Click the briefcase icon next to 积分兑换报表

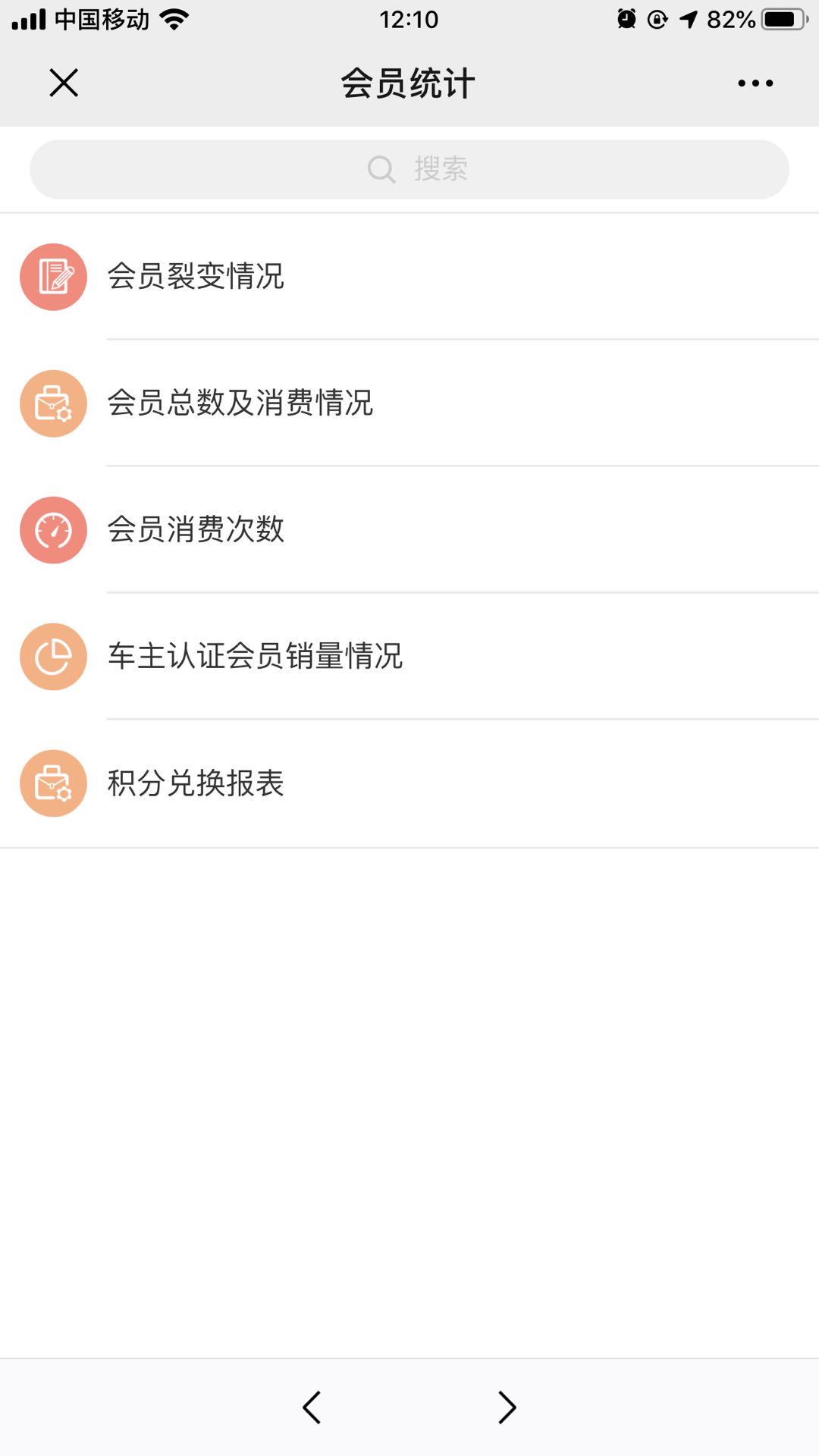coord(53,784)
